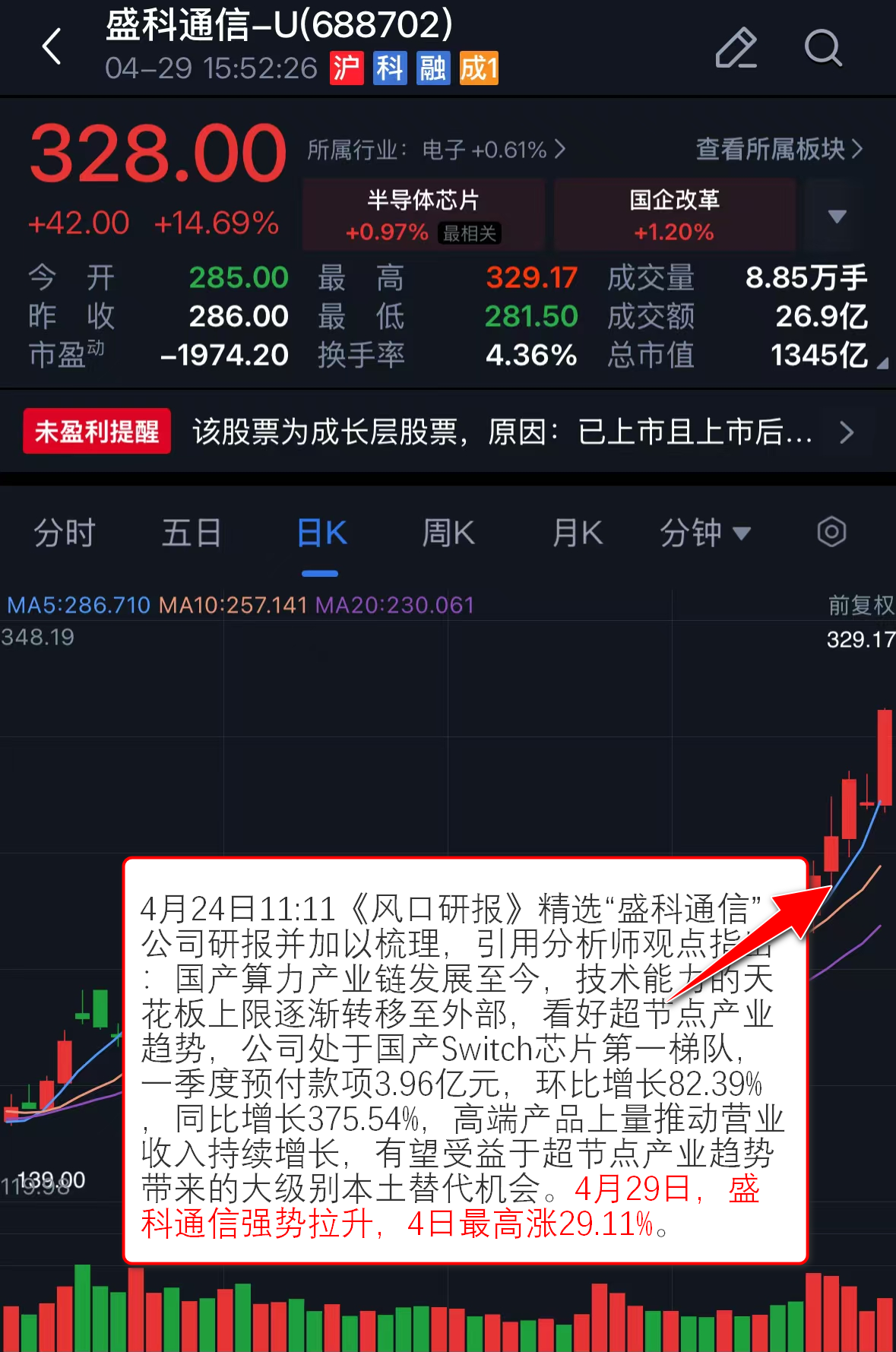Open the 国企改革 sector chip
Screen dimensions: 896x1352
(x=674, y=214)
